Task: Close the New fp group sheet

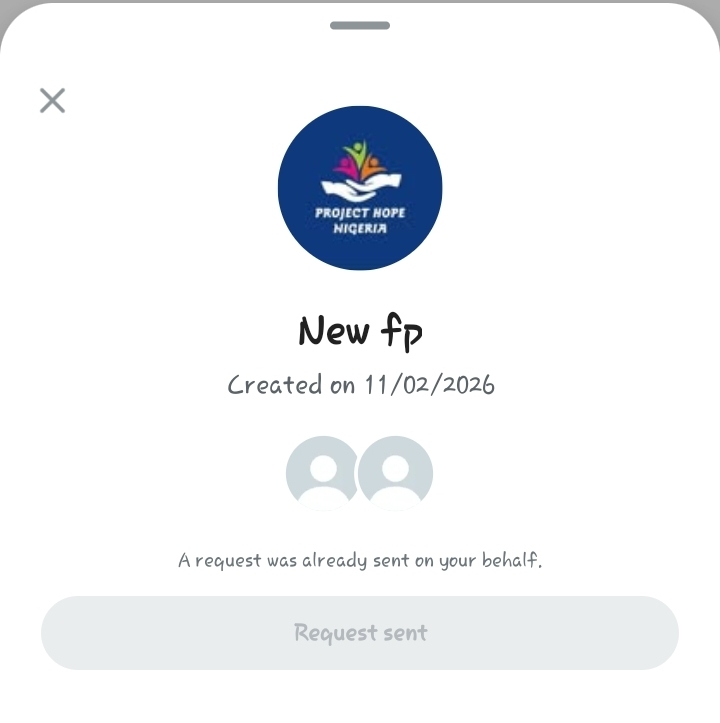Action: (x=52, y=100)
